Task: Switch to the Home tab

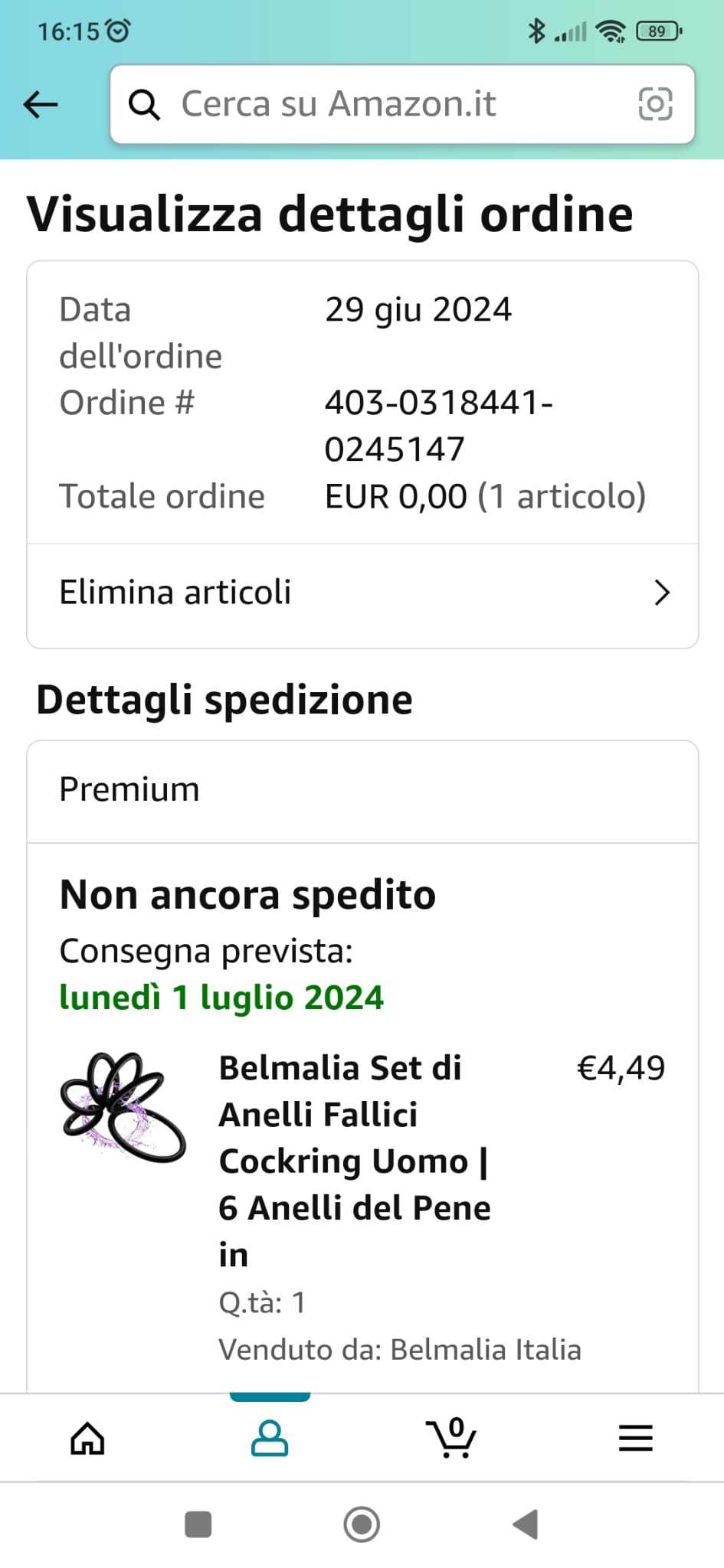Action: coord(87,1438)
